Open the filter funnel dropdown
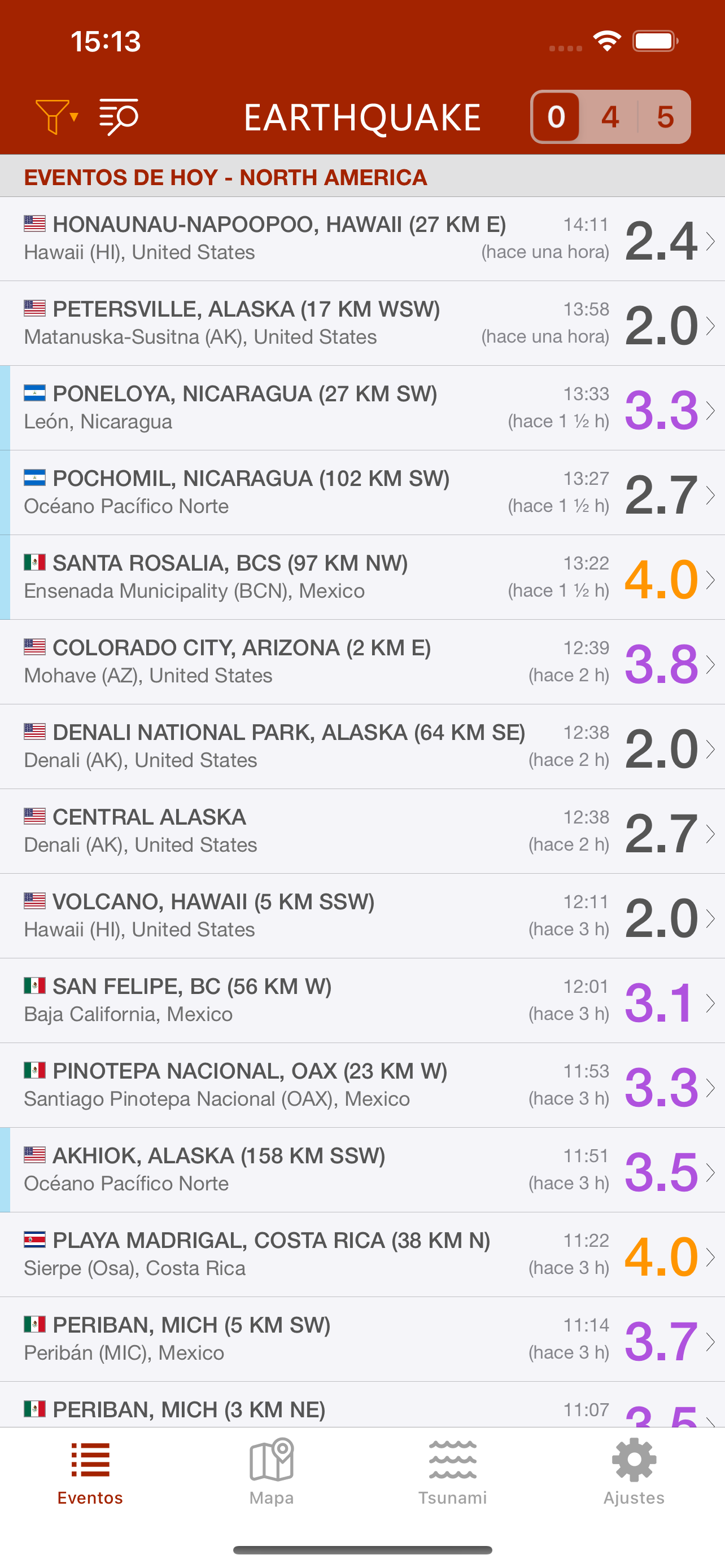This screenshot has width=725, height=1568. tap(56, 116)
